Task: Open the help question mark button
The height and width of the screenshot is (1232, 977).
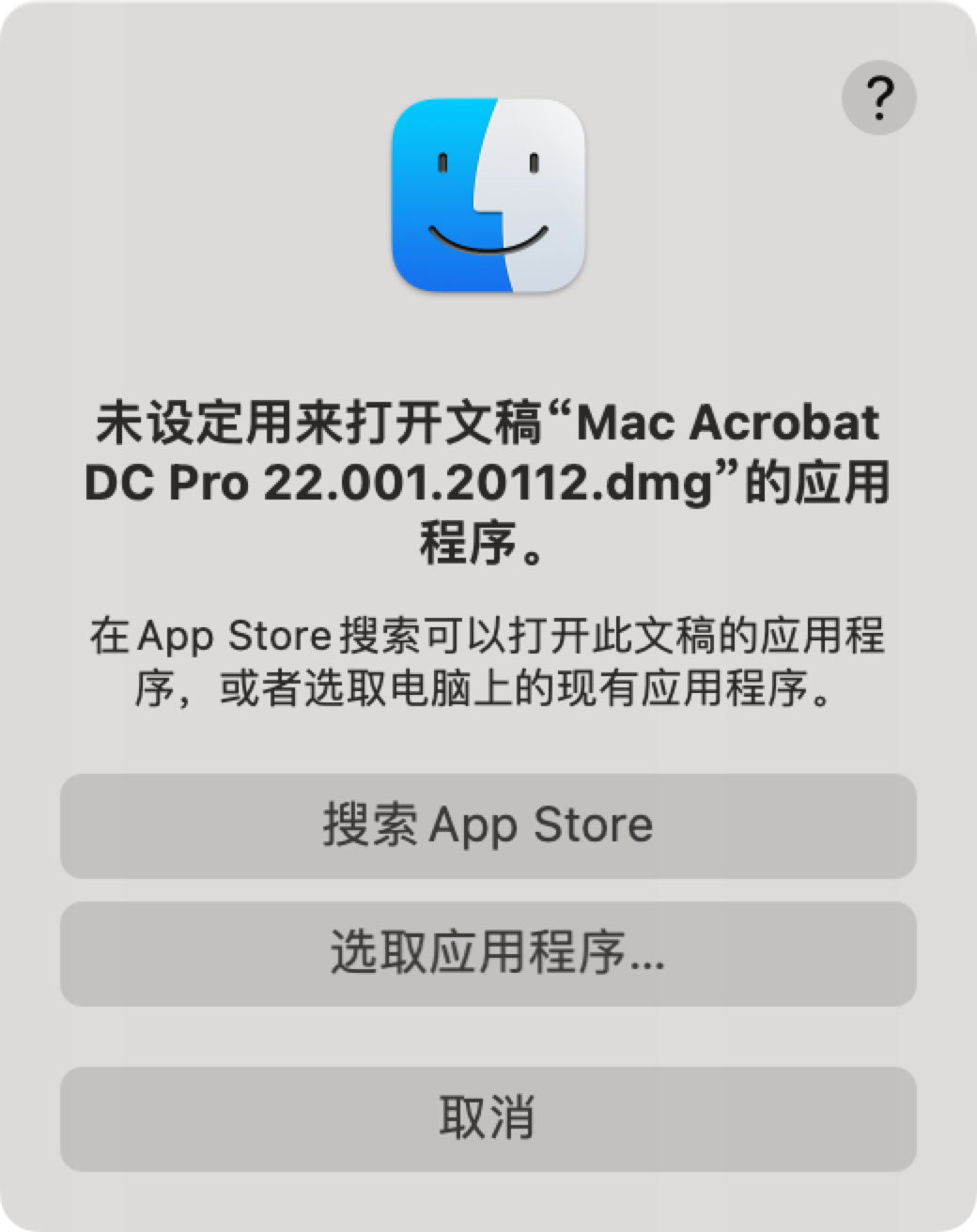Action: coord(878,98)
